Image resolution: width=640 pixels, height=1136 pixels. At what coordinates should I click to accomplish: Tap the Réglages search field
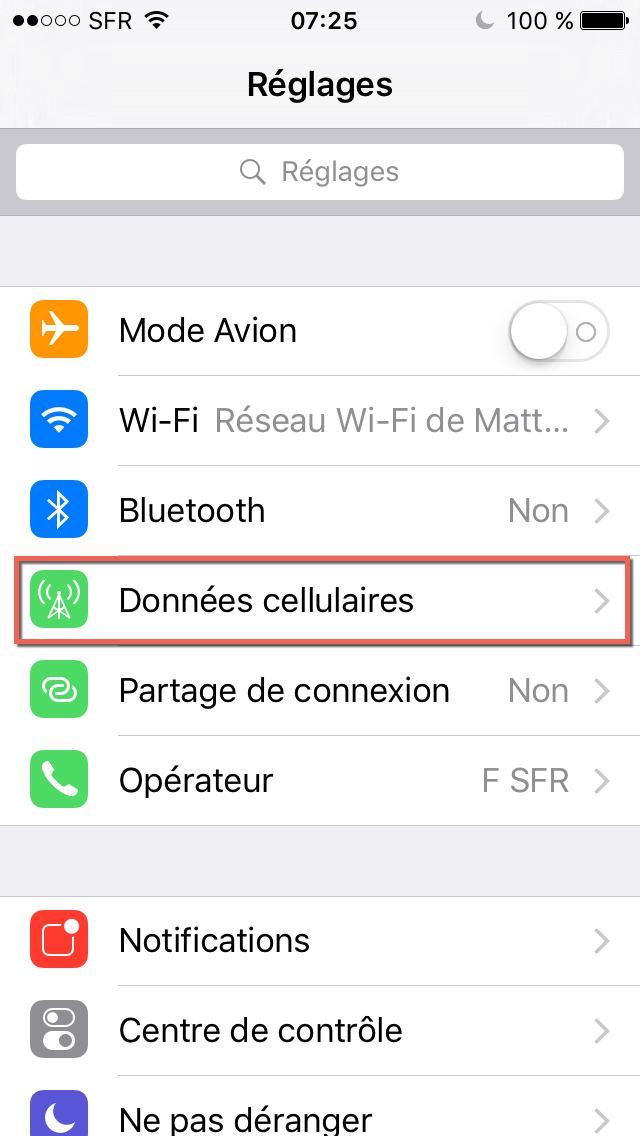[320, 172]
